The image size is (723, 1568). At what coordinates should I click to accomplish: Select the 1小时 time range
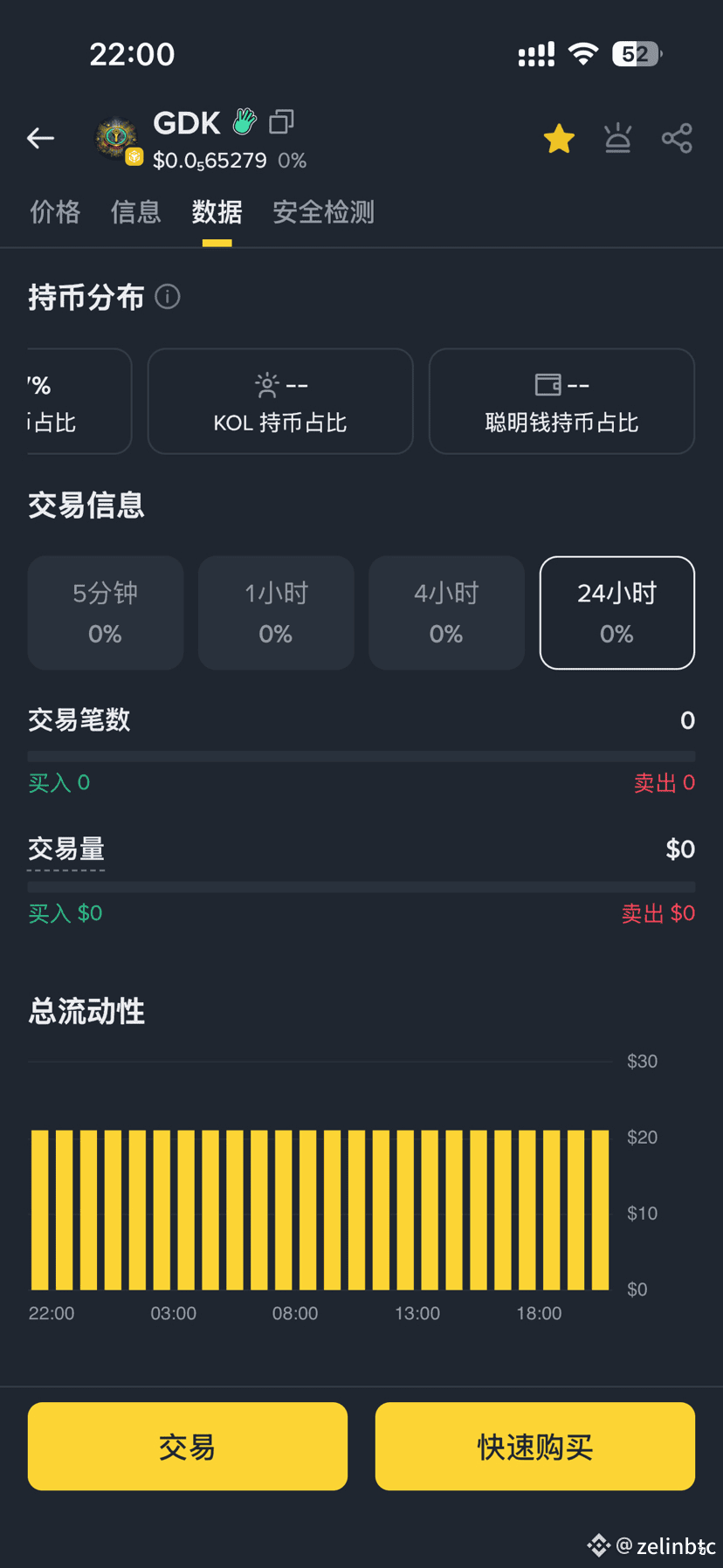276,613
